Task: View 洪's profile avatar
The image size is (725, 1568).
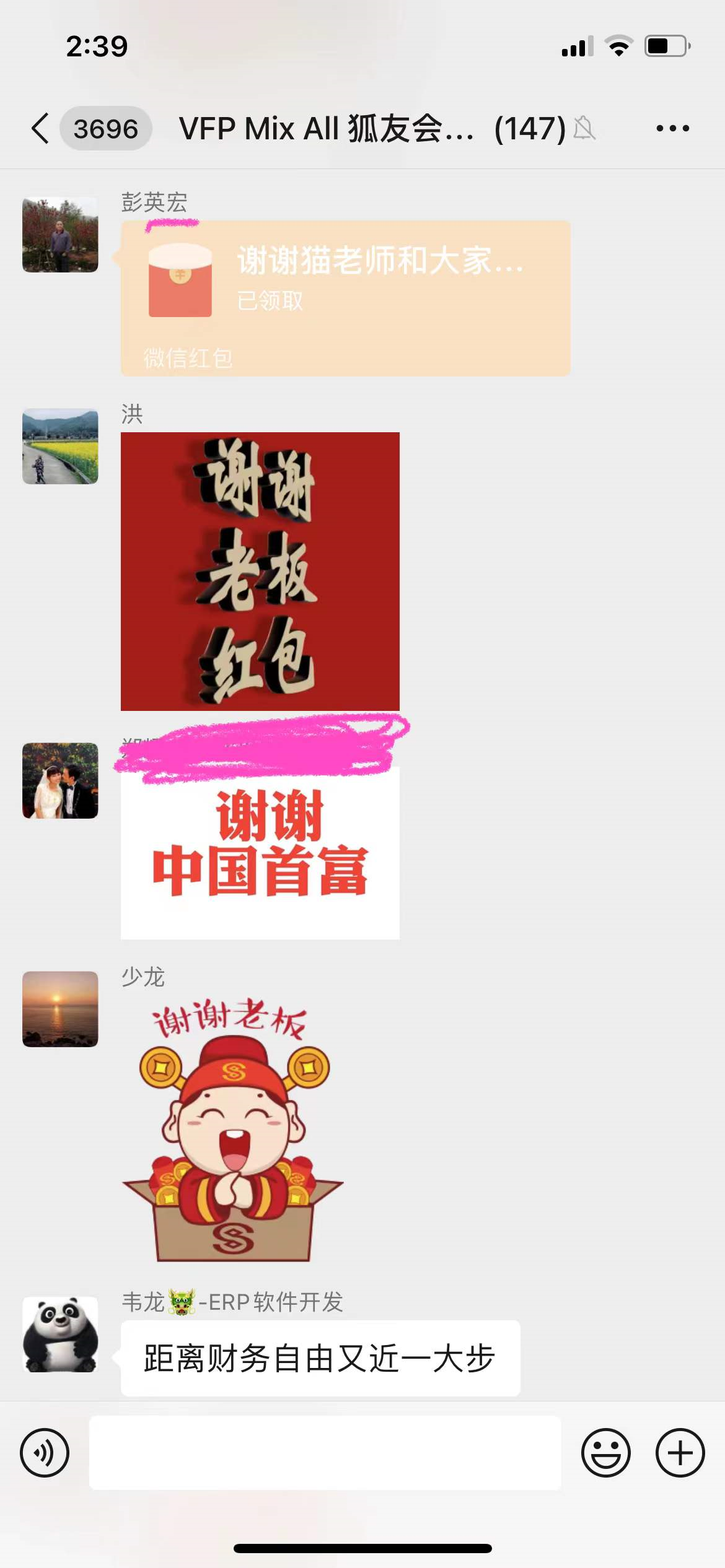Action: (x=60, y=446)
